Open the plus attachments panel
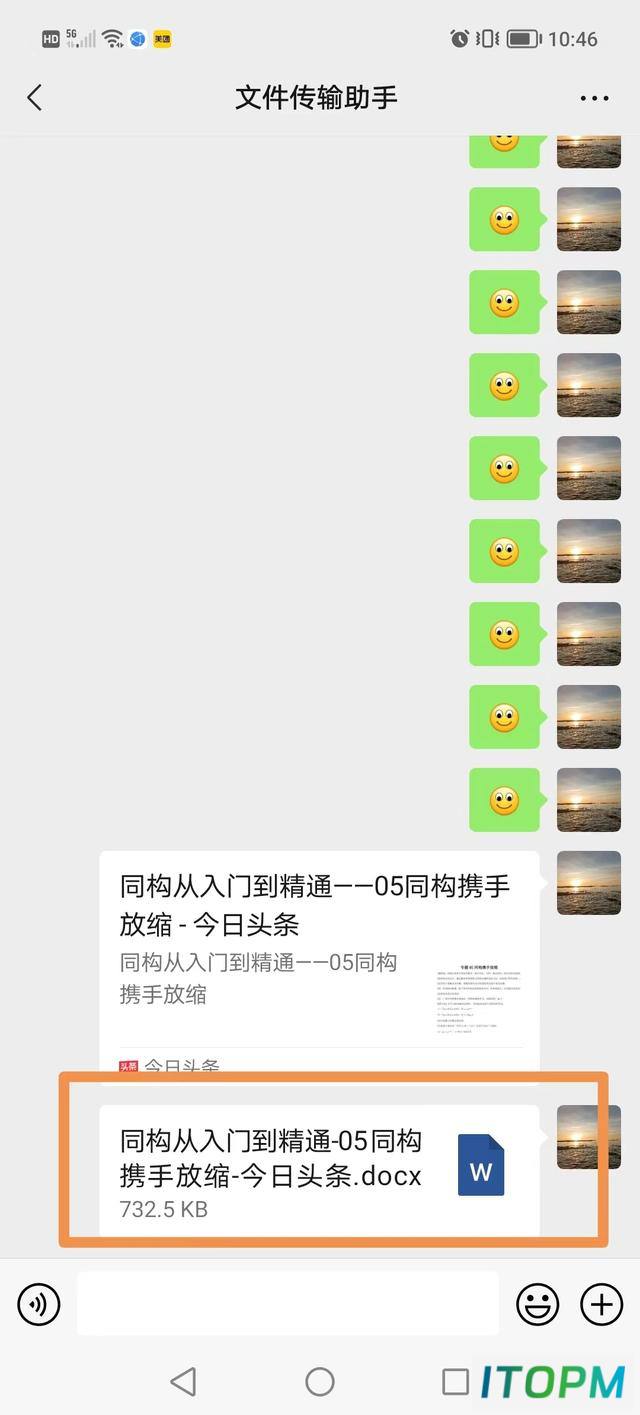 click(602, 1304)
